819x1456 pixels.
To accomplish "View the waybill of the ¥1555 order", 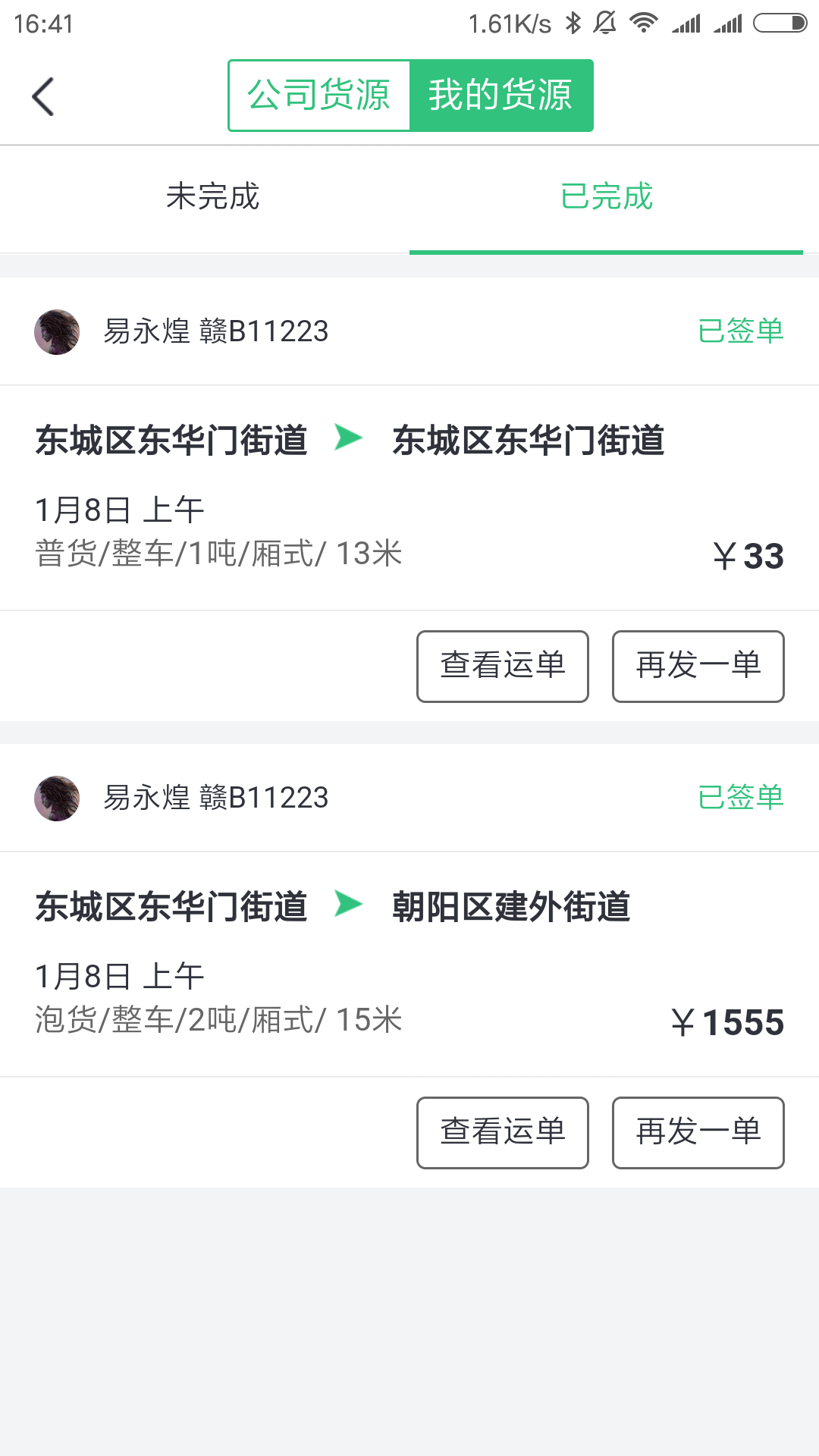I will (502, 1132).
